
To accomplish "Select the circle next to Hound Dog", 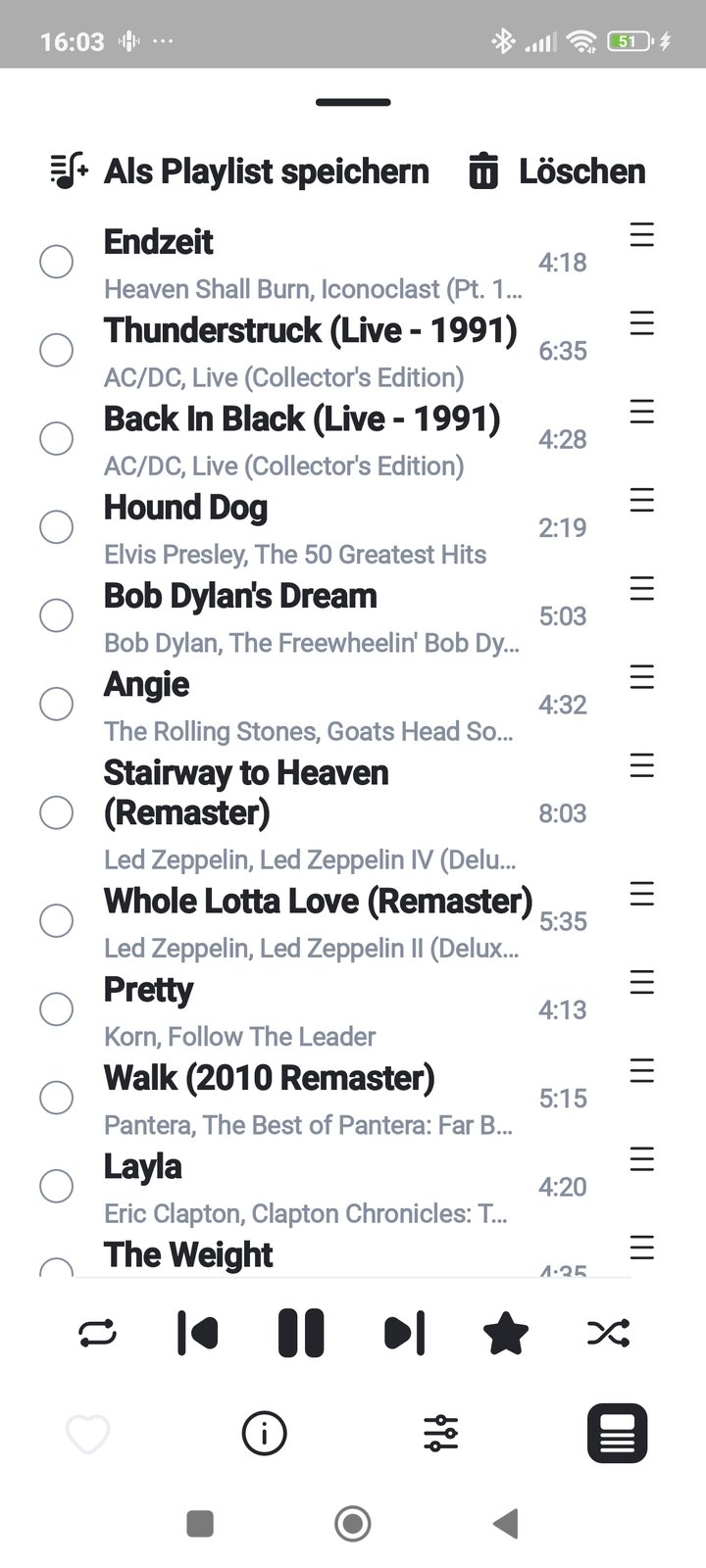I will pos(56,527).
